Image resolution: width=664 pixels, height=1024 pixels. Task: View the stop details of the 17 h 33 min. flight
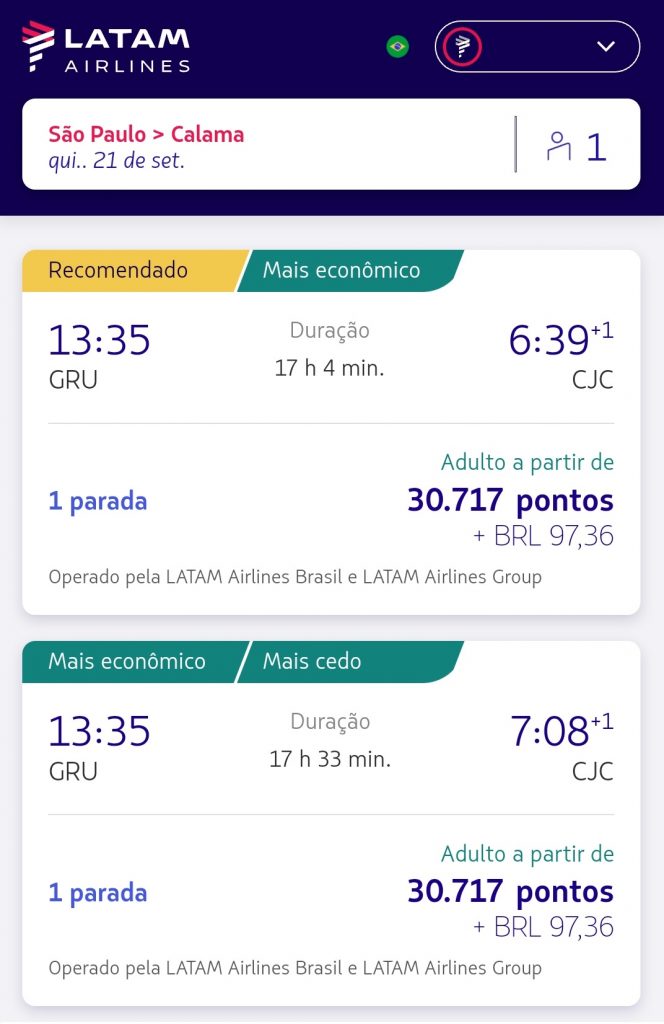tap(98, 892)
